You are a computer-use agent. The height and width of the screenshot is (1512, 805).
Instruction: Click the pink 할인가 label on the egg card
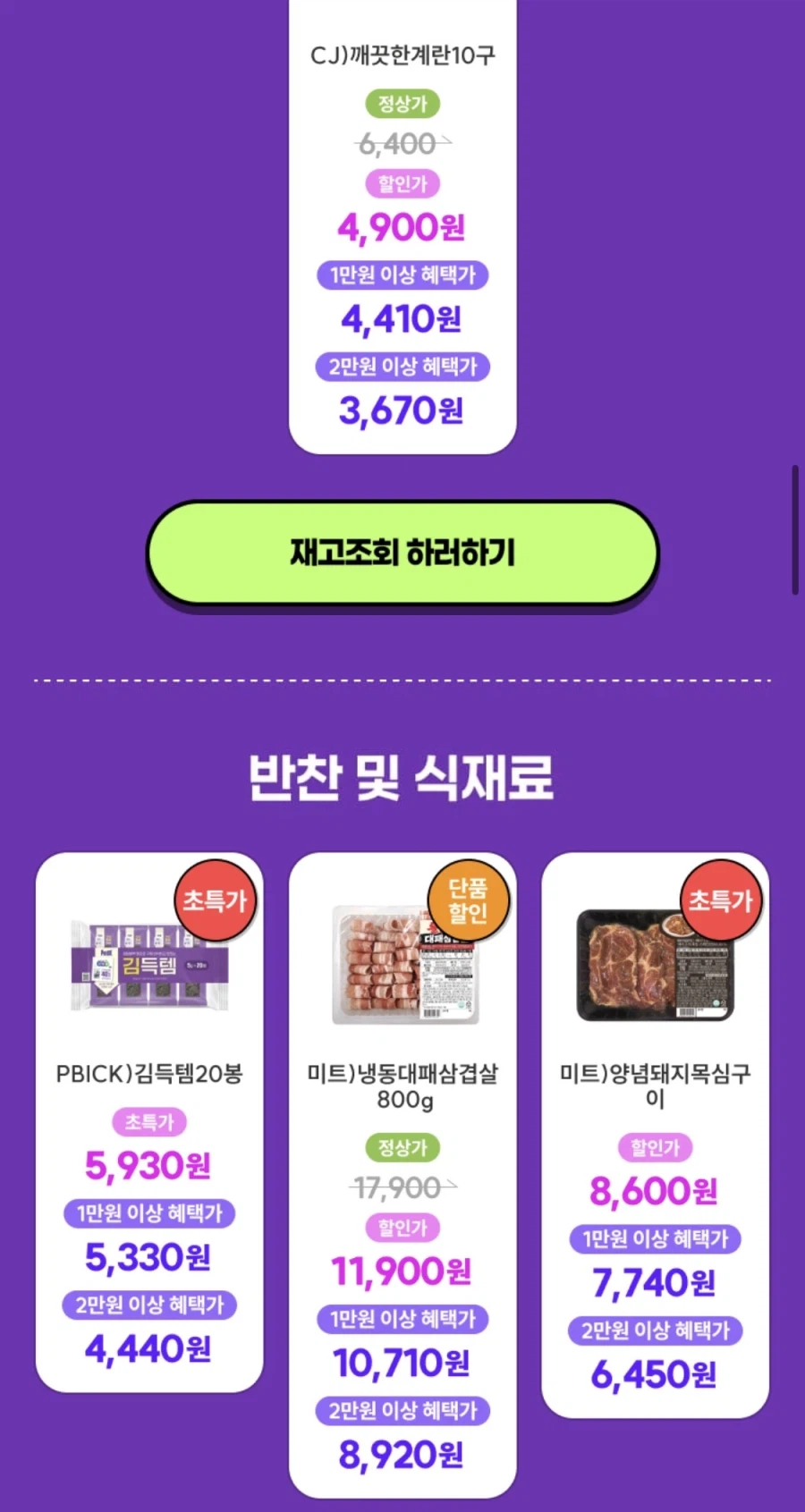pos(402,184)
